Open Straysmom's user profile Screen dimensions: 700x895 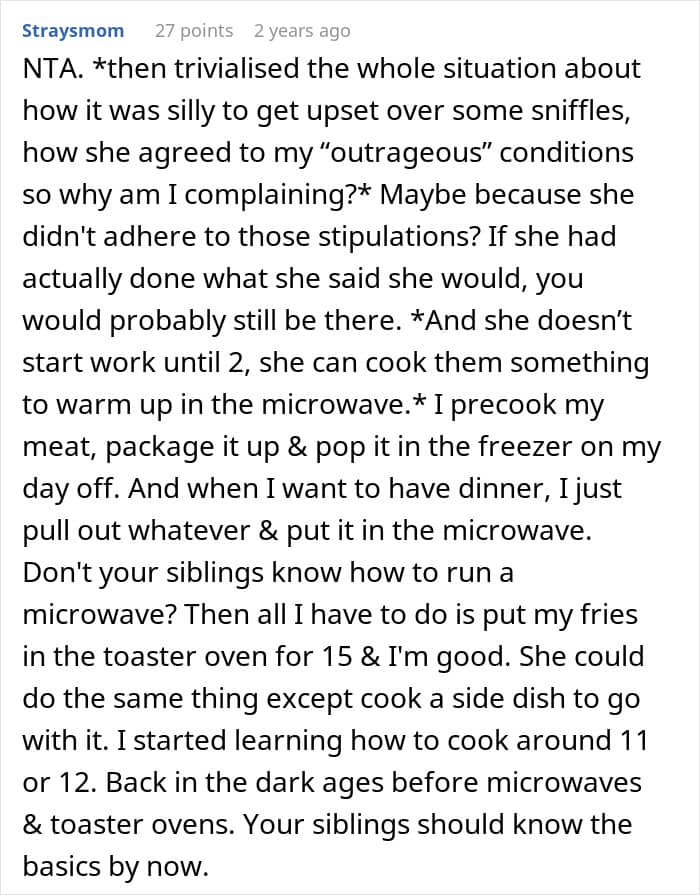[x=73, y=31]
